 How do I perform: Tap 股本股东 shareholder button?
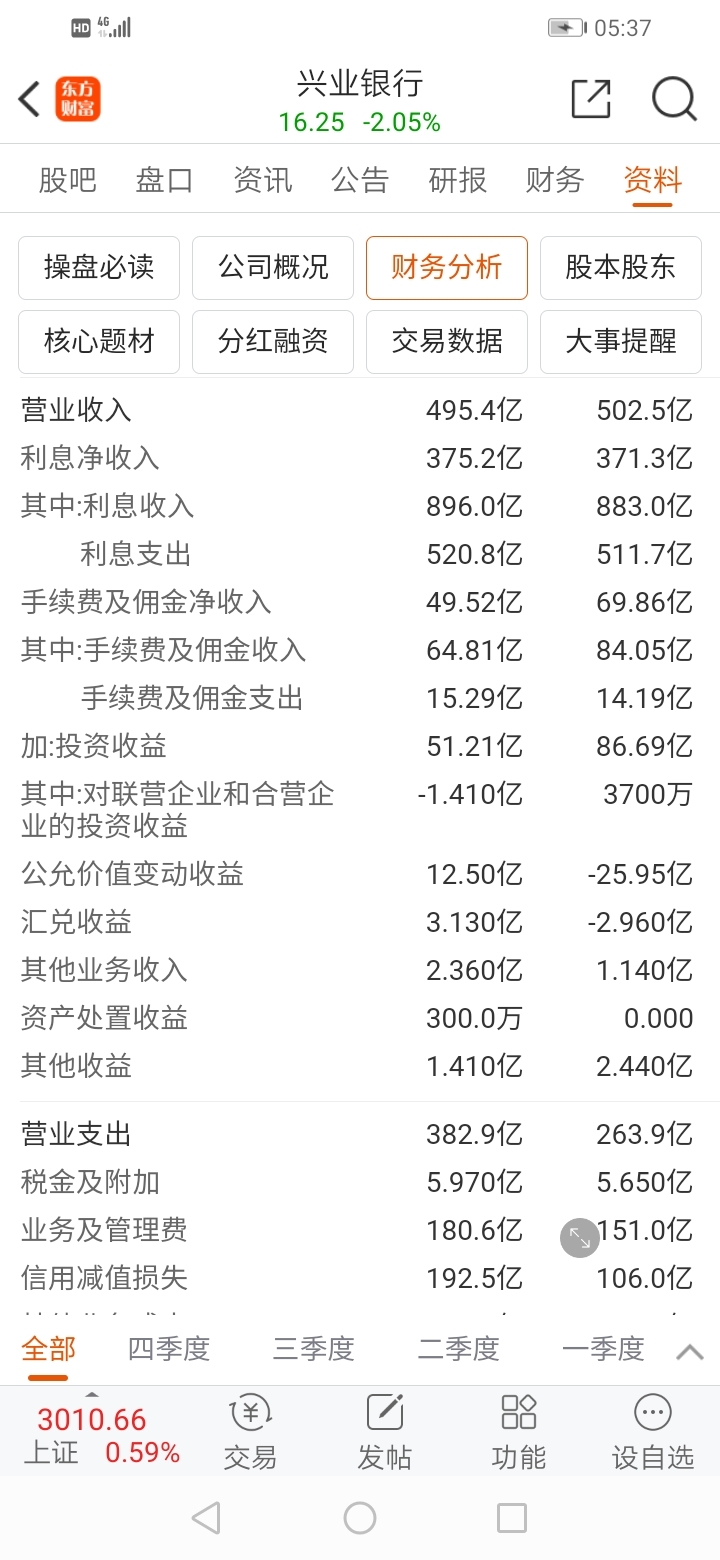pos(620,267)
